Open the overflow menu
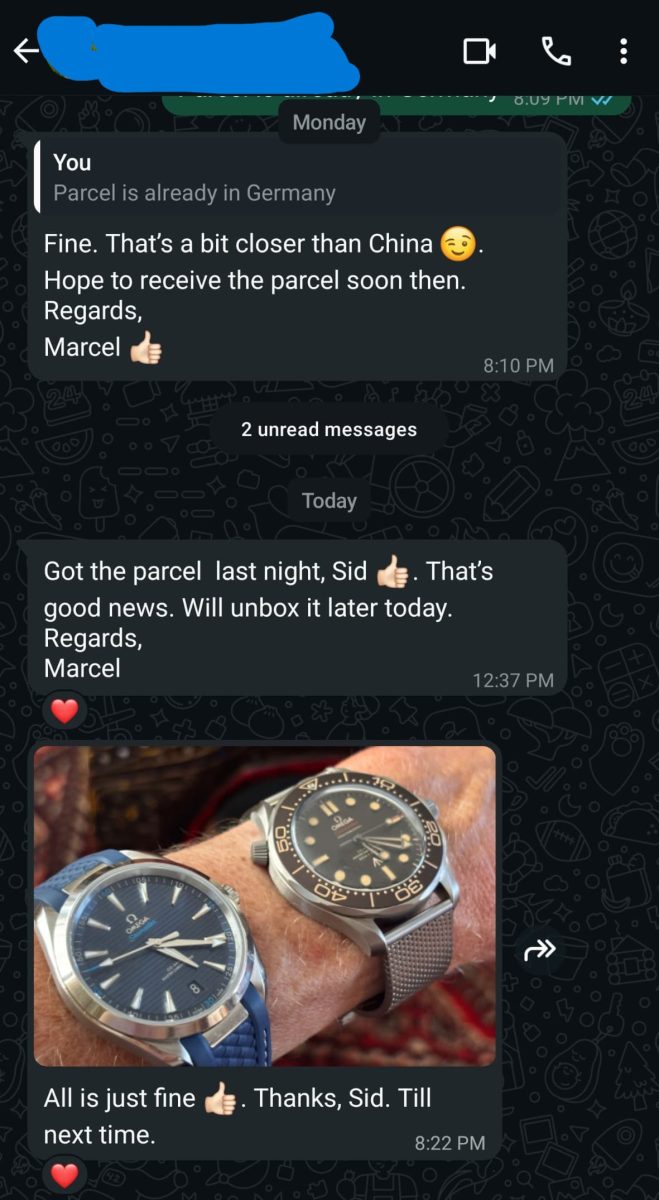This screenshot has width=659, height=1200. 623,51
